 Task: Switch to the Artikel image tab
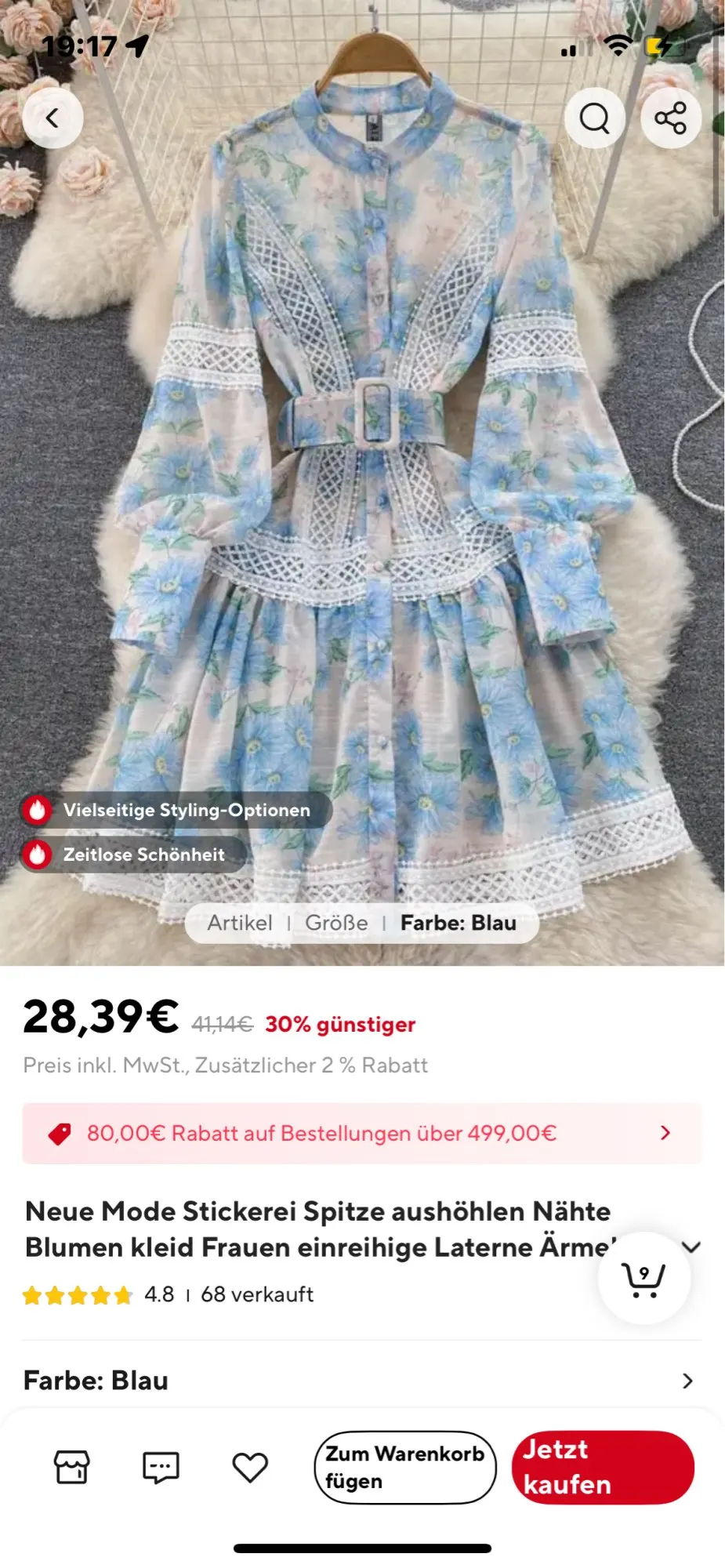tap(240, 923)
